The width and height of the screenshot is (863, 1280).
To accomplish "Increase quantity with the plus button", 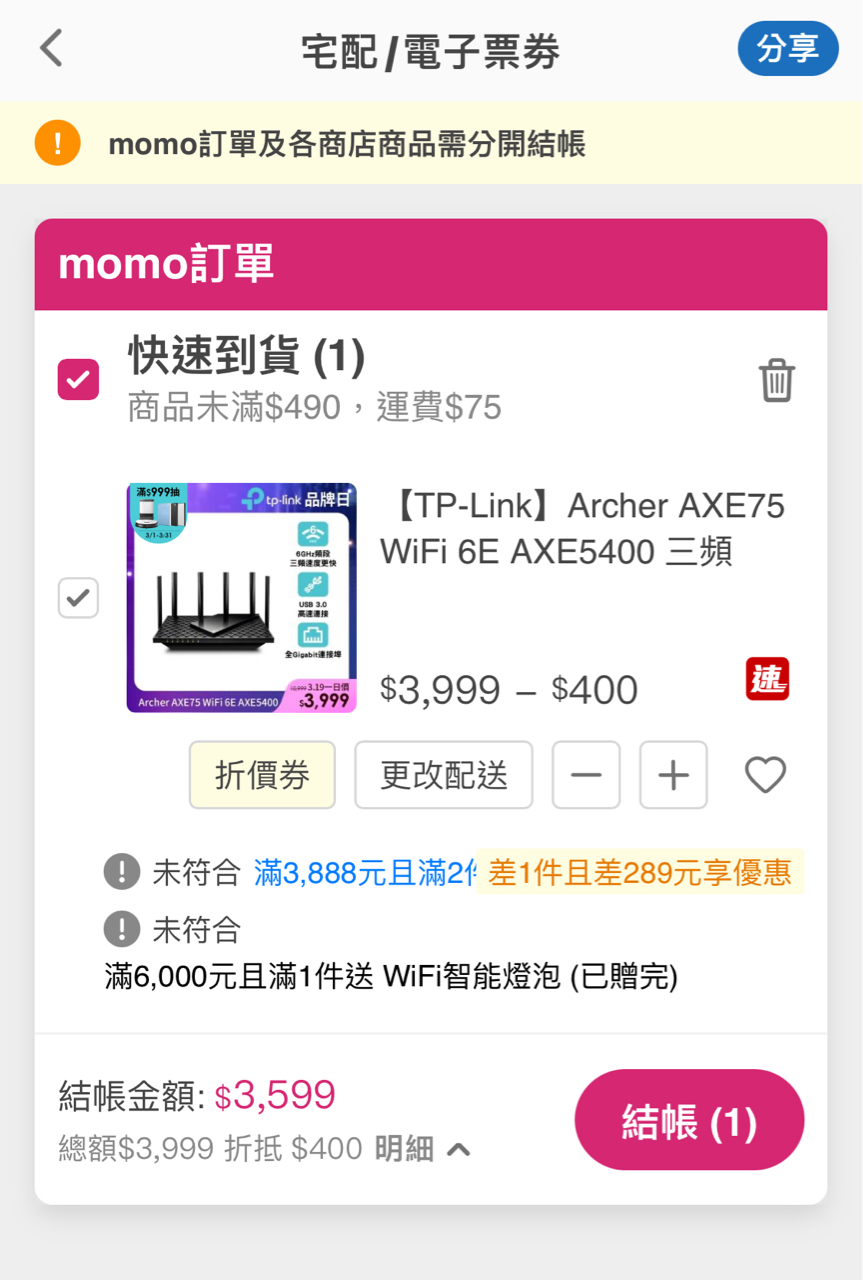I will pyautogui.click(x=673, y=775).
